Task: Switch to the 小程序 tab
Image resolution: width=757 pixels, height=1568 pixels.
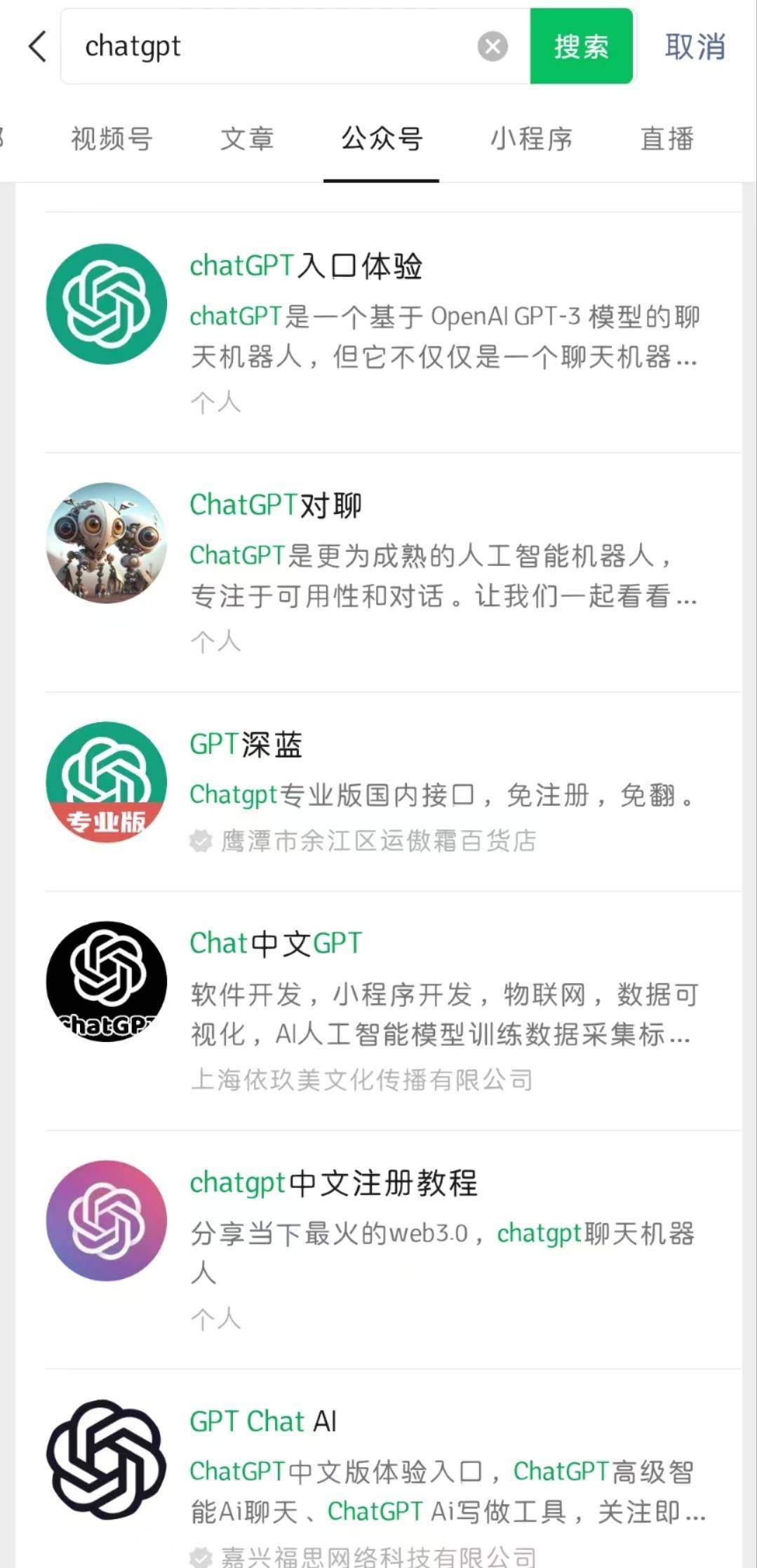Action: [531, 139]
